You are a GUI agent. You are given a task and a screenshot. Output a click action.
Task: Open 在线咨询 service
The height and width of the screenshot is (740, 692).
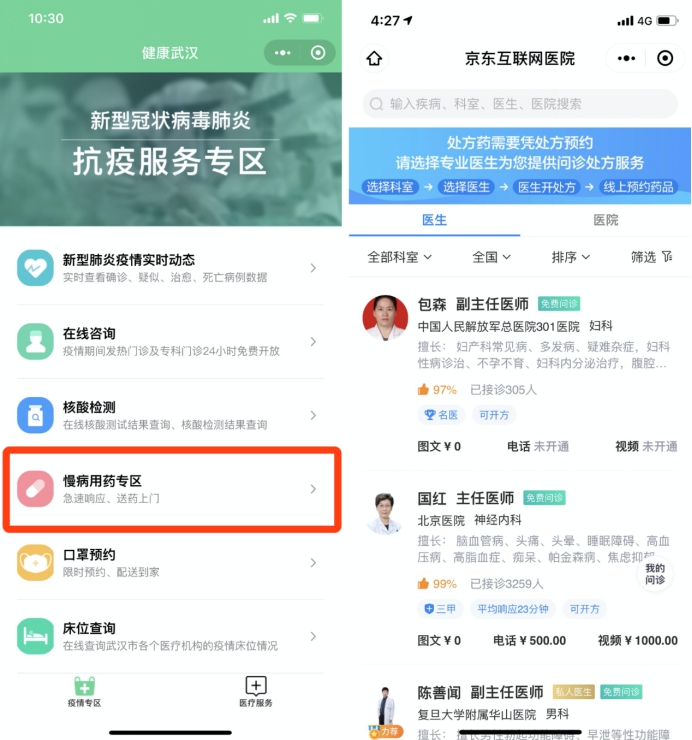click(170, 341)
